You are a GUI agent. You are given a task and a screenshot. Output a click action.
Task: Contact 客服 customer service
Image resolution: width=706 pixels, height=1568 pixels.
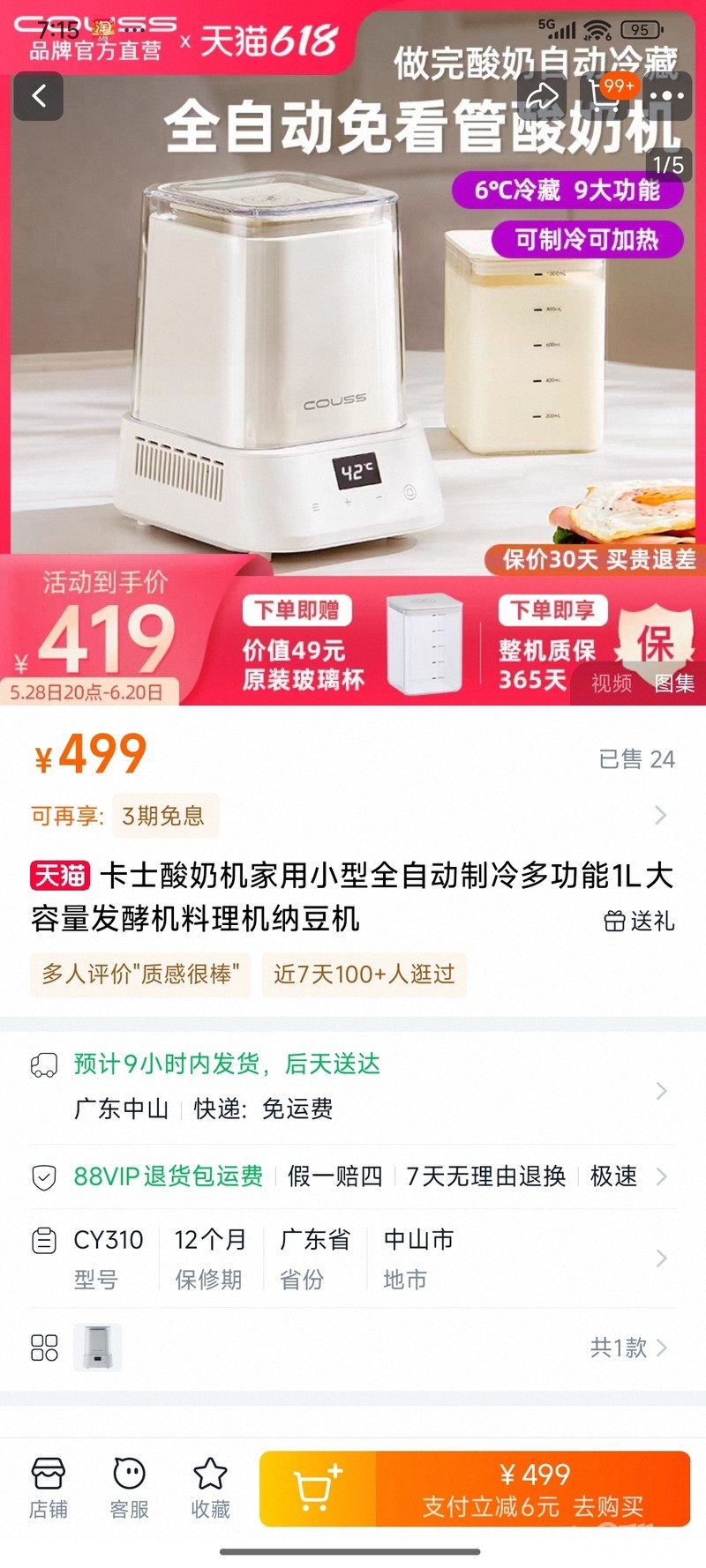(x=129, y=1488)
